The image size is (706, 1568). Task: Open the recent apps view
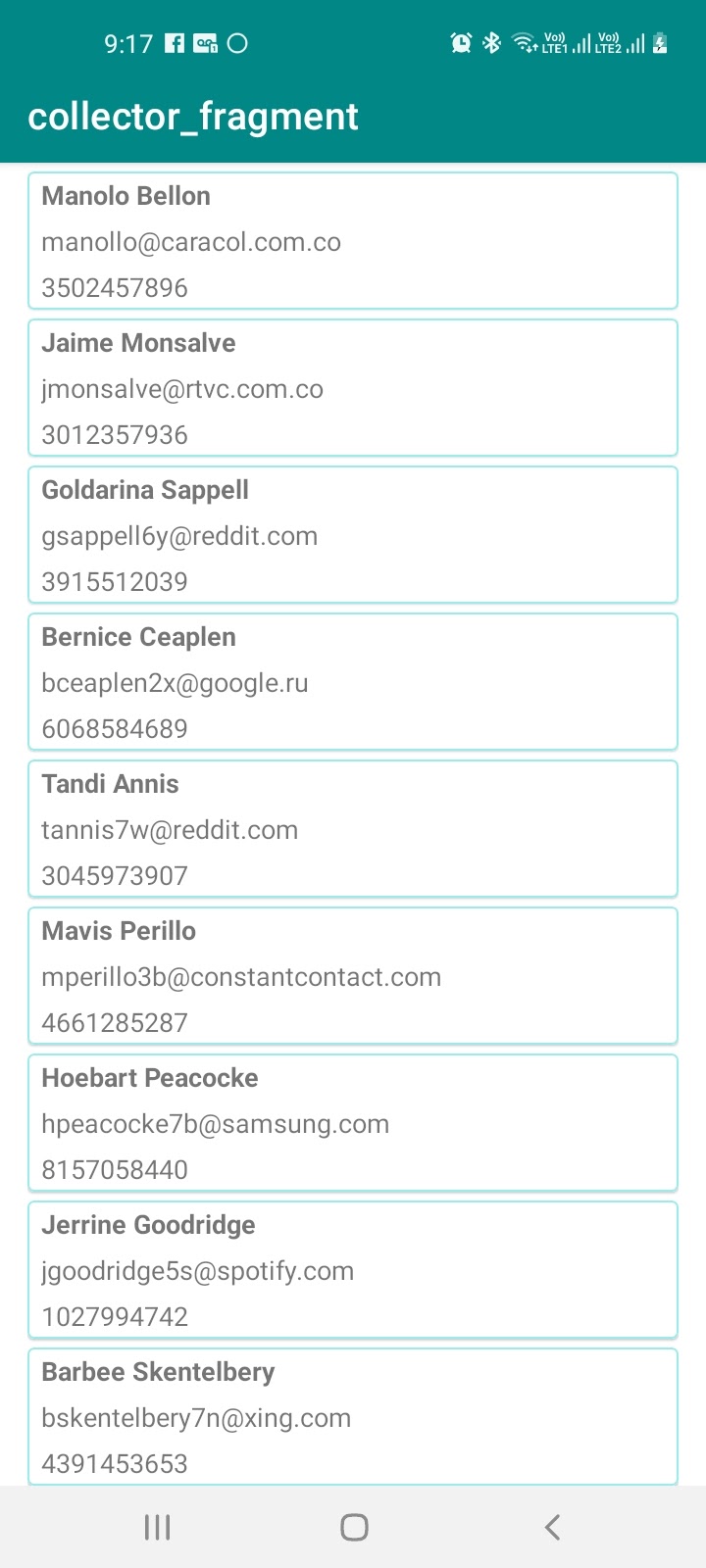tap(157, 1527)
